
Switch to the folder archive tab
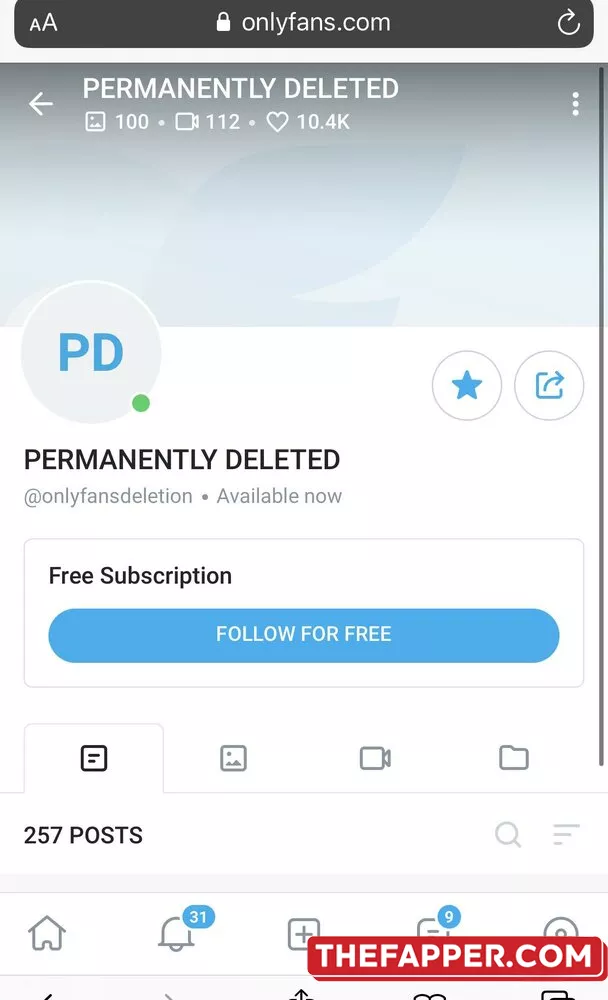point(513,758)
